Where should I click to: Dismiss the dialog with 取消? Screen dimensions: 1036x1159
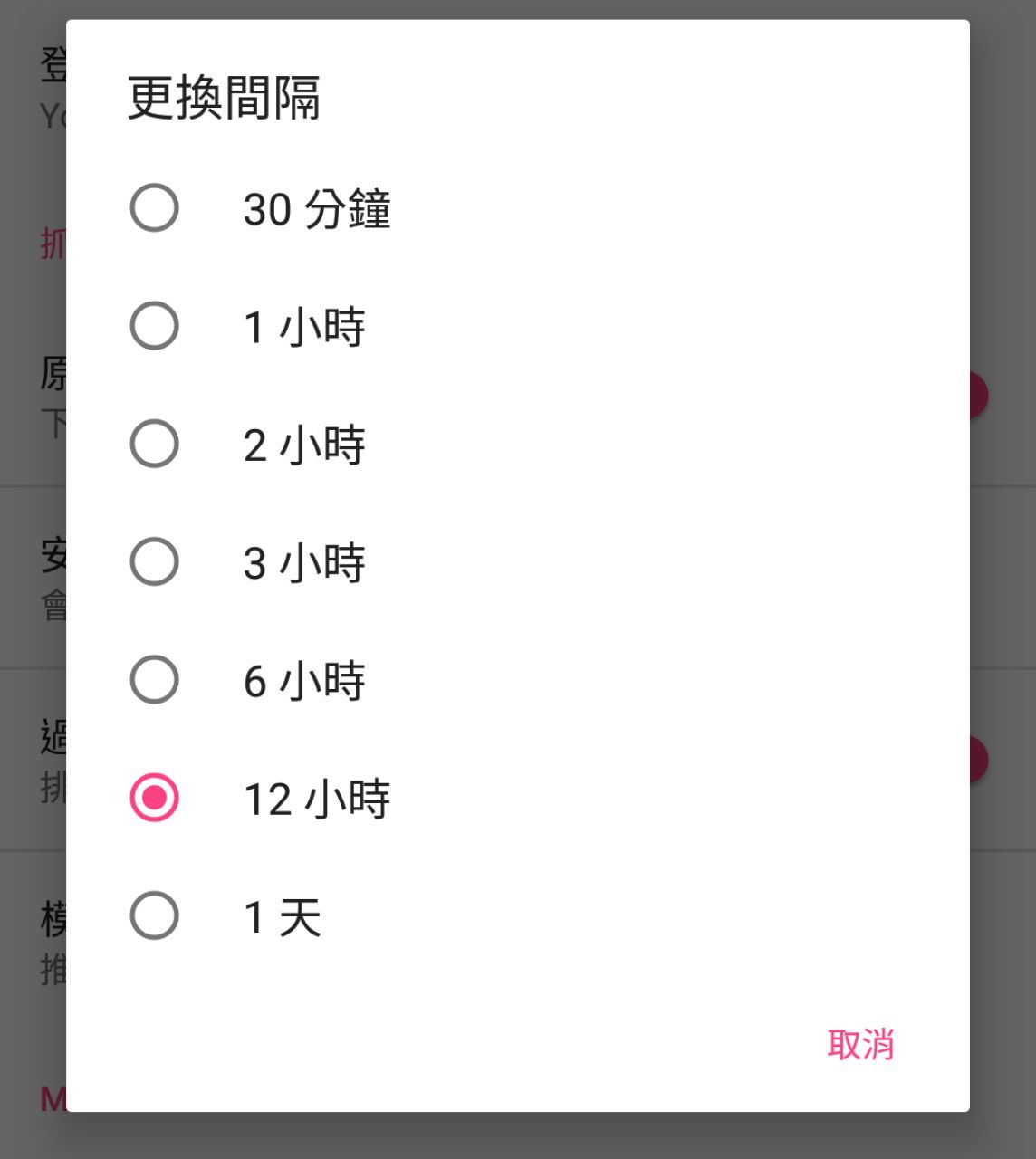click(x=860, y=1044)
